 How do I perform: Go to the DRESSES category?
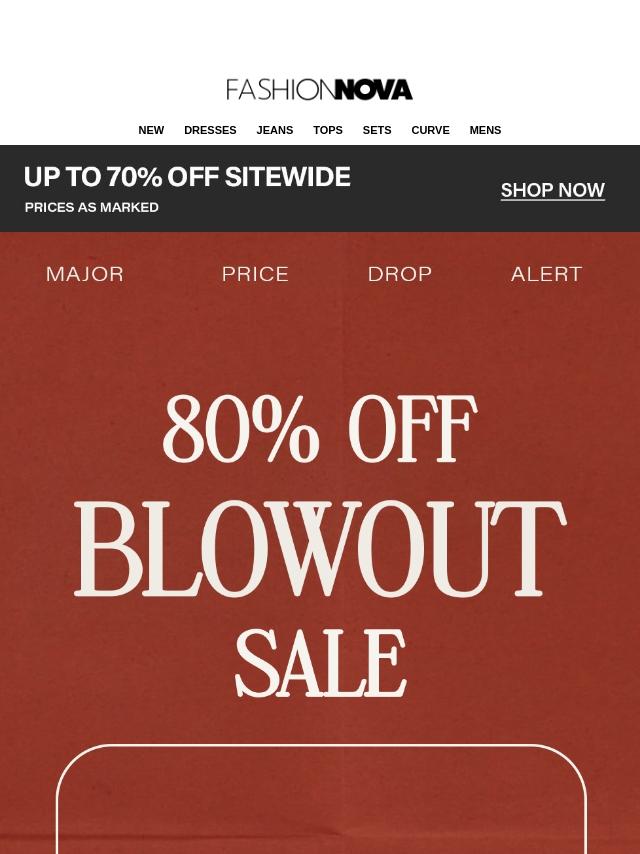pyautogui.click(x=210, y=130)
